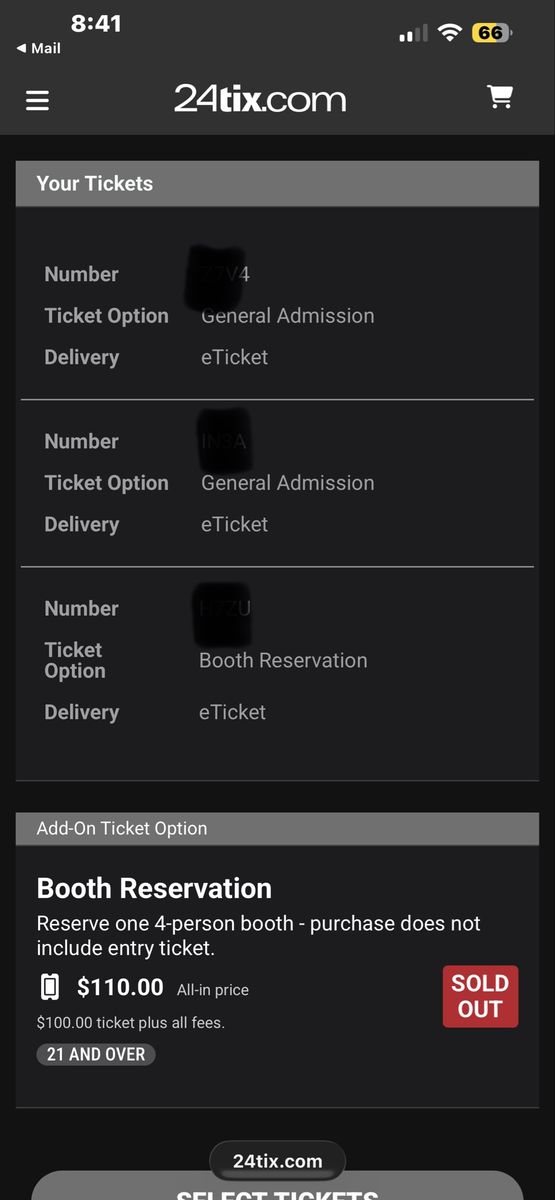Tap the 24tix.com address pill

click(277, 1161)
